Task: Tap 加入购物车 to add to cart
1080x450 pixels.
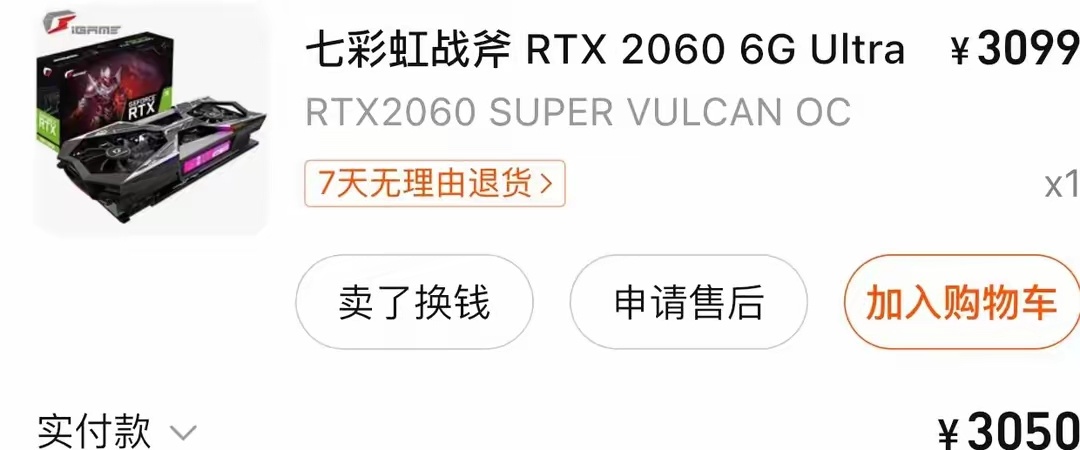Action: tap(961, 302)
